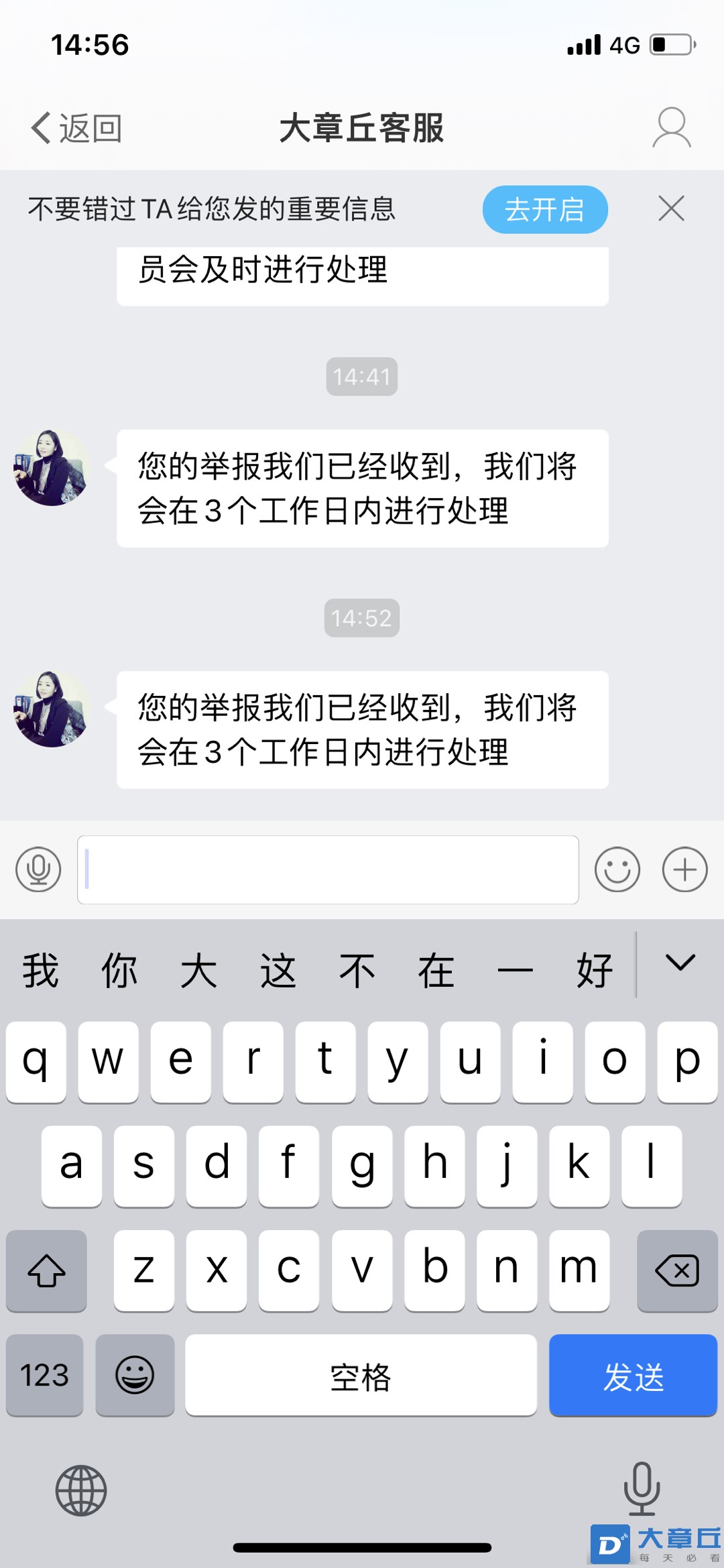Switch to voice message input

click(x=39, y=869)
